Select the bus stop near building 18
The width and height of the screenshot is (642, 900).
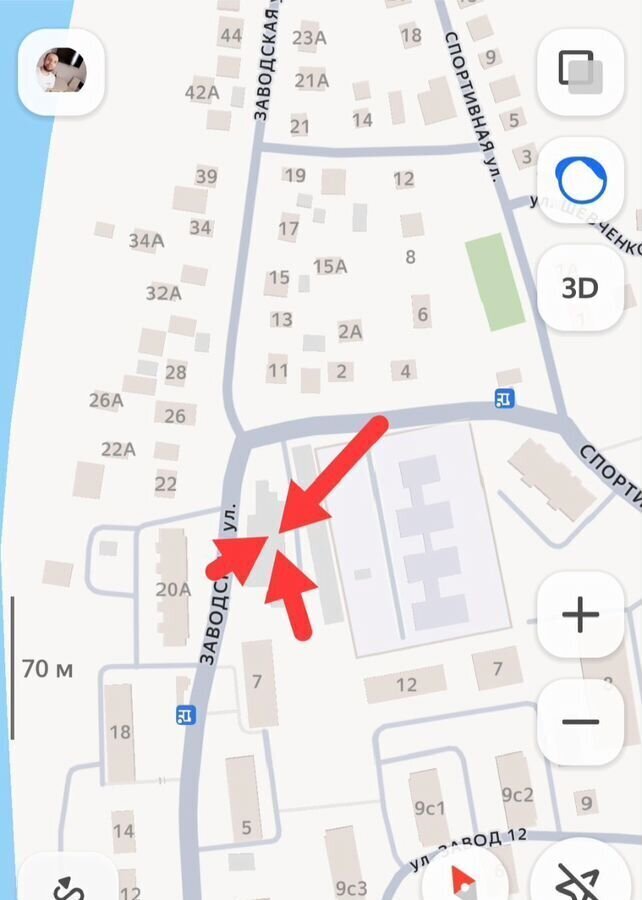point(185,714)
